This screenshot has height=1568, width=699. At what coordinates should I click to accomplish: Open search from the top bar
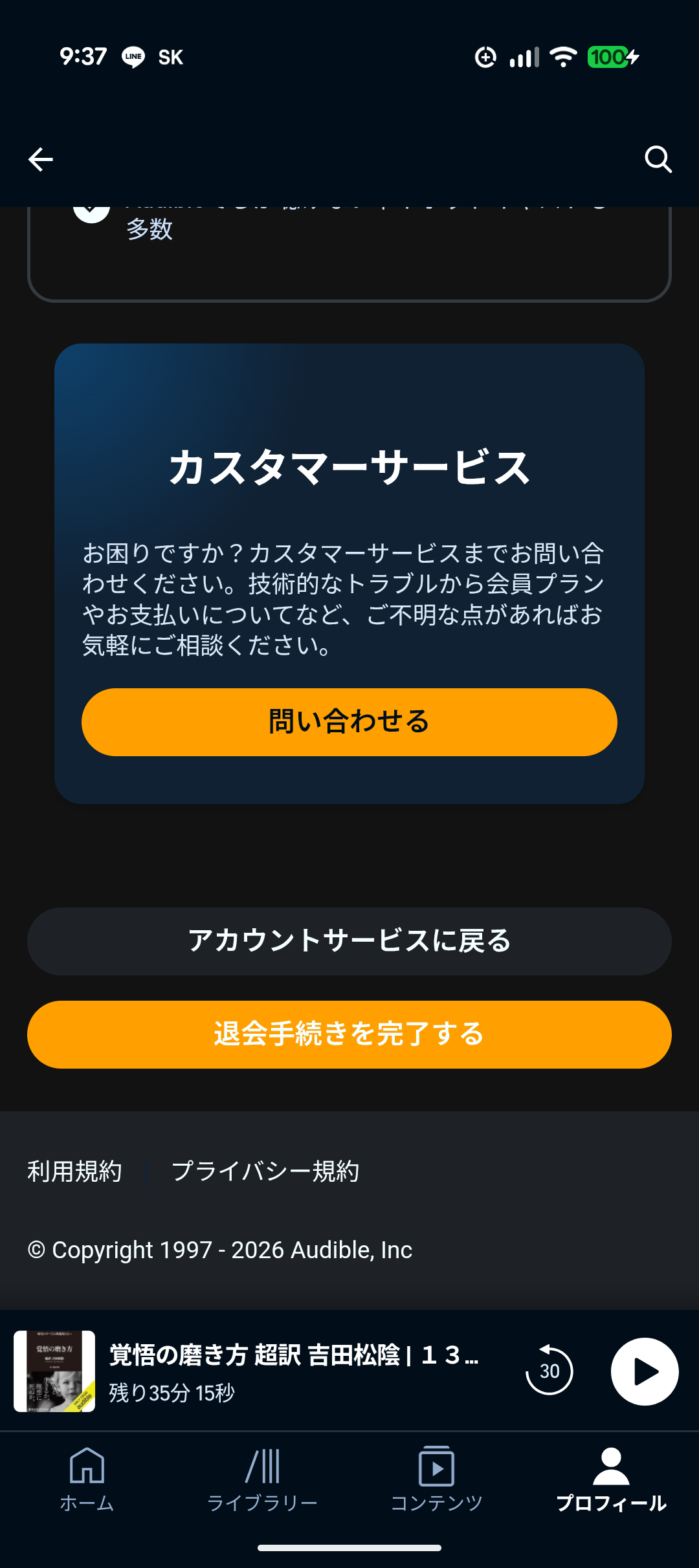click(658, 159)
